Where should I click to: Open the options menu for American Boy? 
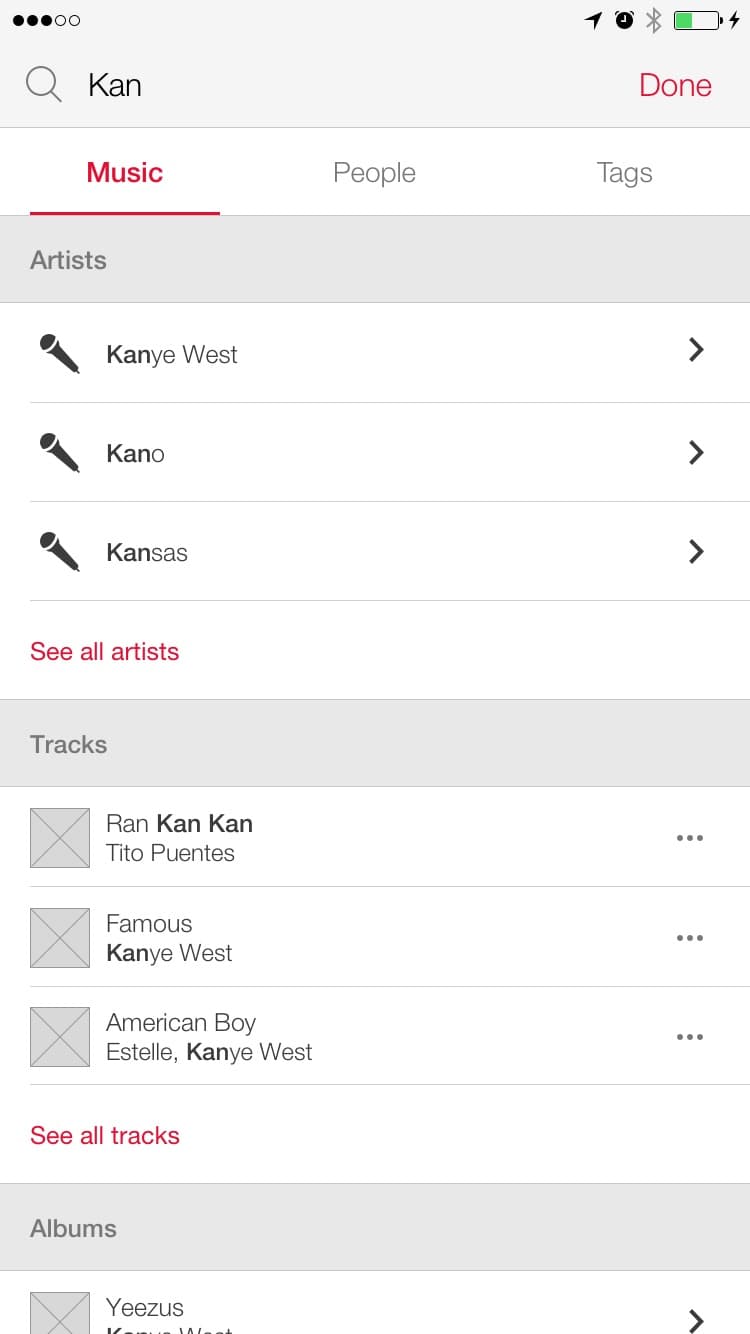tap(690, 1037)
